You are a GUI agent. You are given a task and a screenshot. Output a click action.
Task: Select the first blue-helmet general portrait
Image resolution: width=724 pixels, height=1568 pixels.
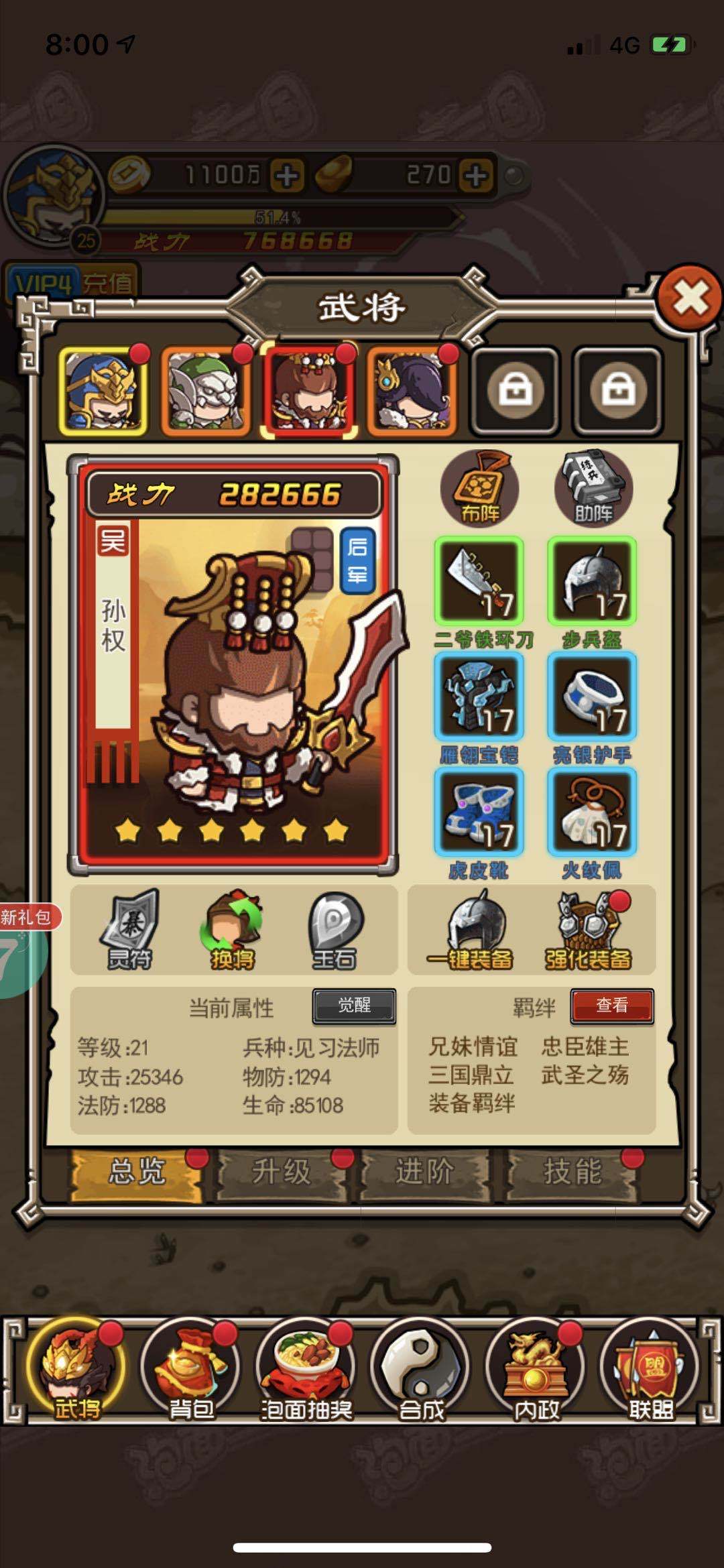tap(103, 391)
